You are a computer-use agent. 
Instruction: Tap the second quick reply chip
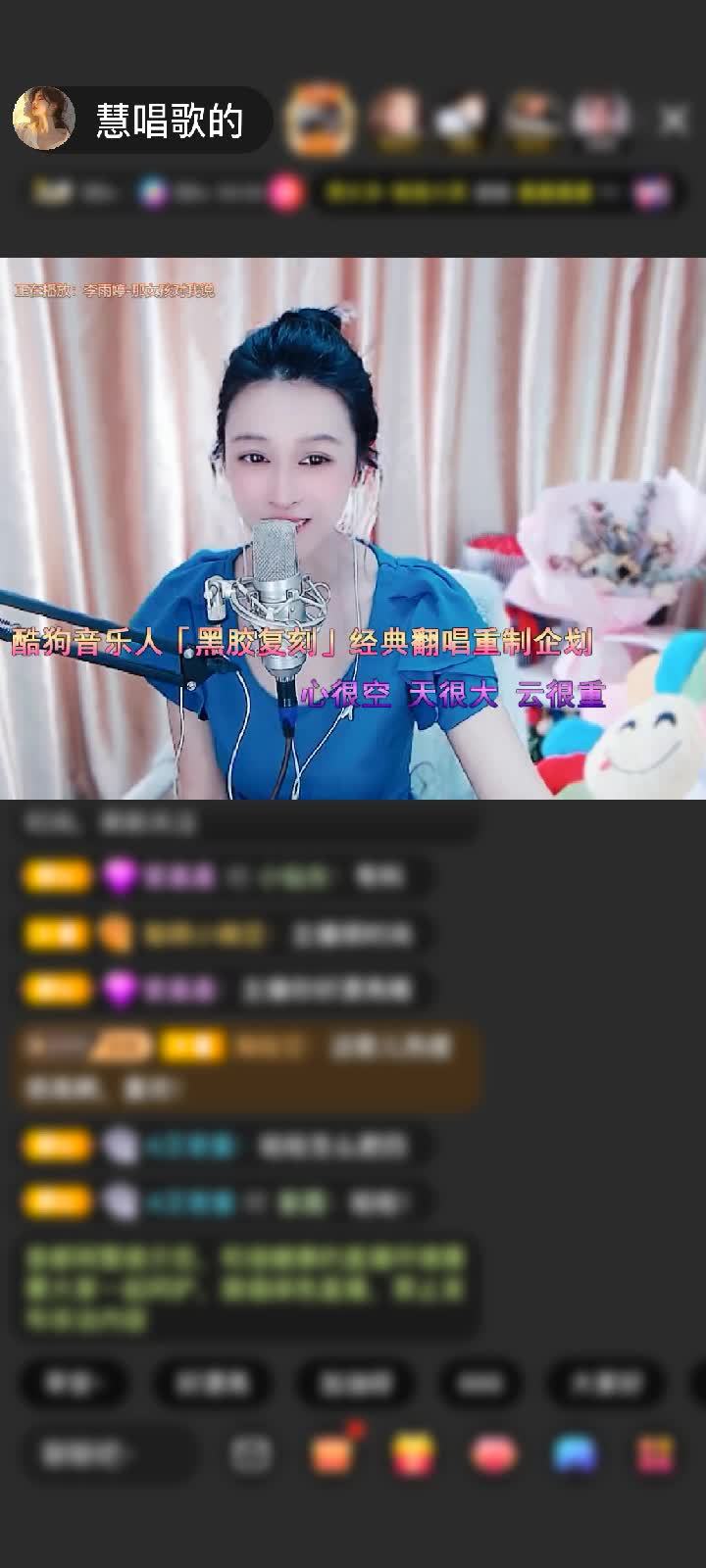213,1383
